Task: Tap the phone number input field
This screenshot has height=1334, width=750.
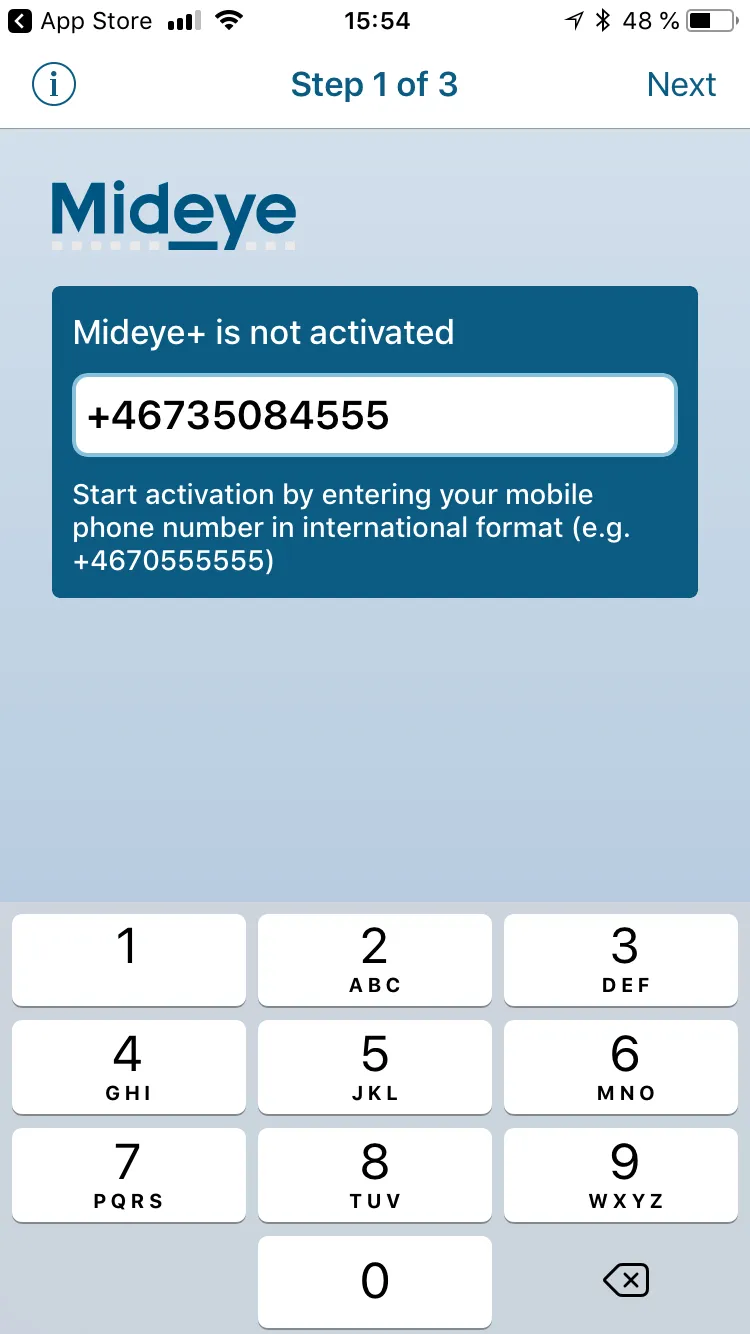Action: click(x=374, y=414)
